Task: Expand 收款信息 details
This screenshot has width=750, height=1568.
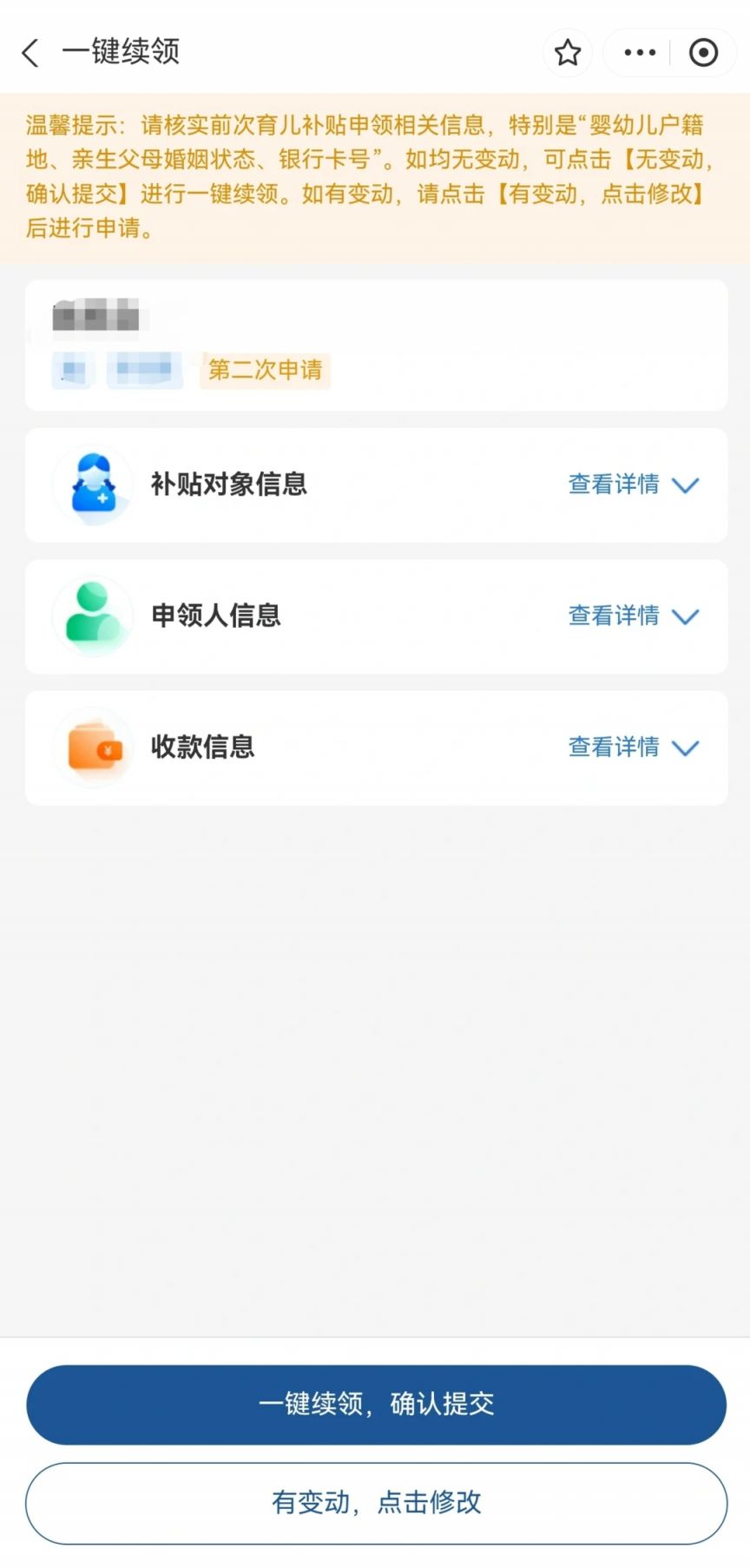Action: click(633, 748)
